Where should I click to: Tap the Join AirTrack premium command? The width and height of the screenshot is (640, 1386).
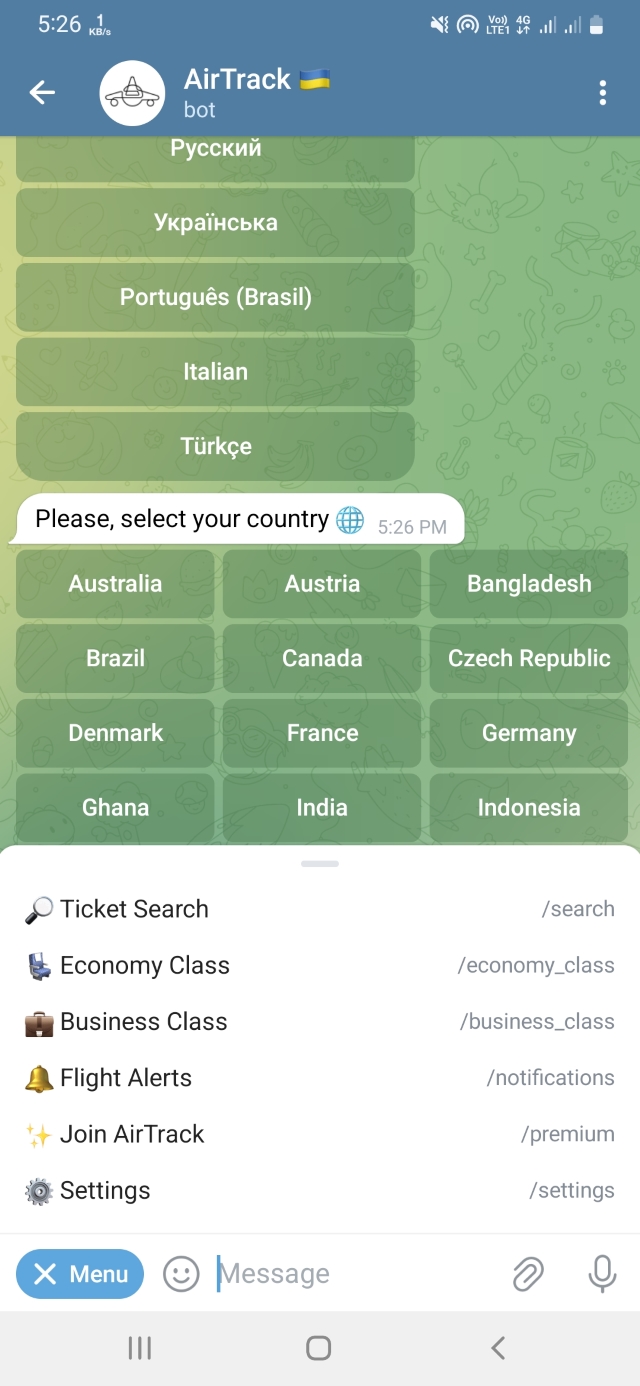(319, 1134)
